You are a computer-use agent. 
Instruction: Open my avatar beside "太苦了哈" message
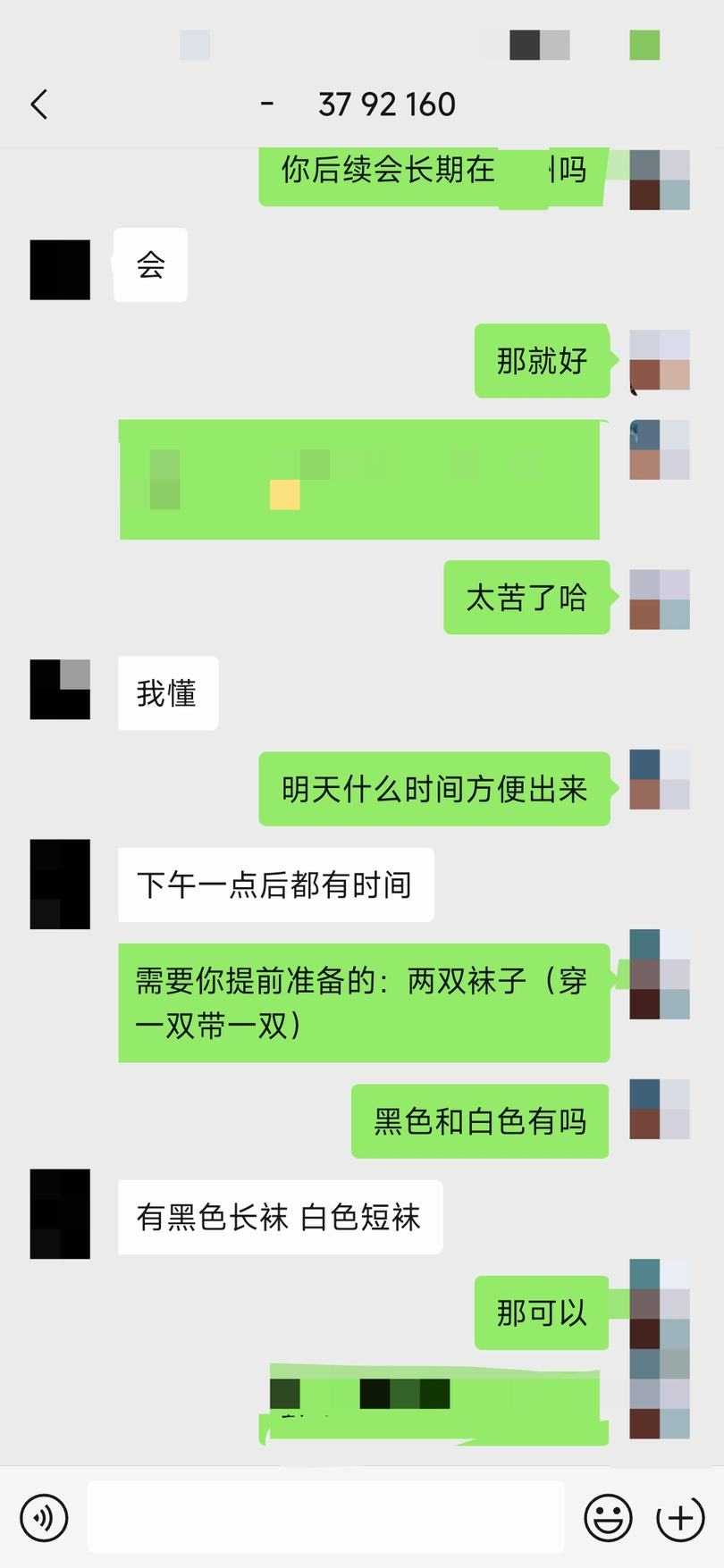pos(660,600)
